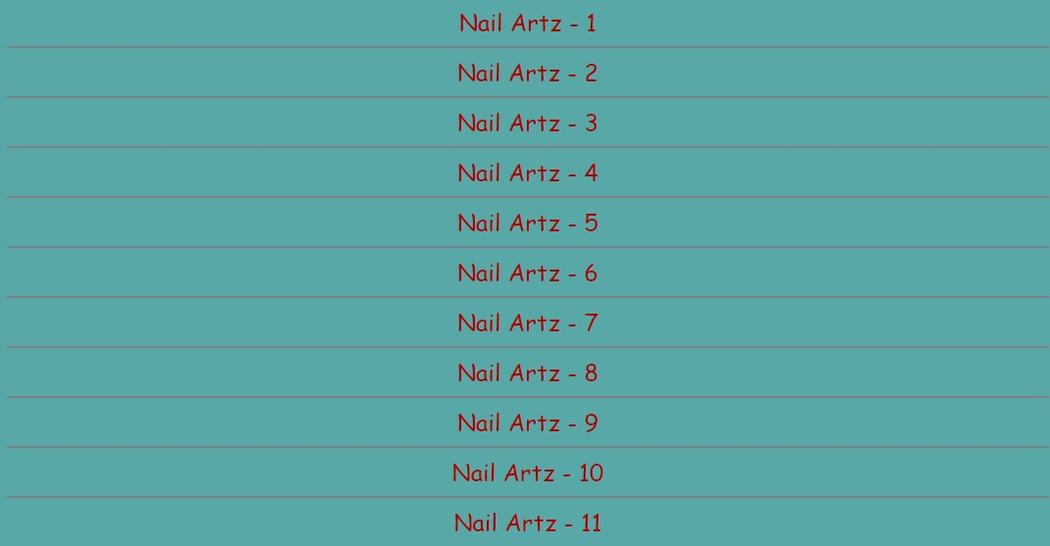Open list item Nail Artz - 7

[527, 323]
